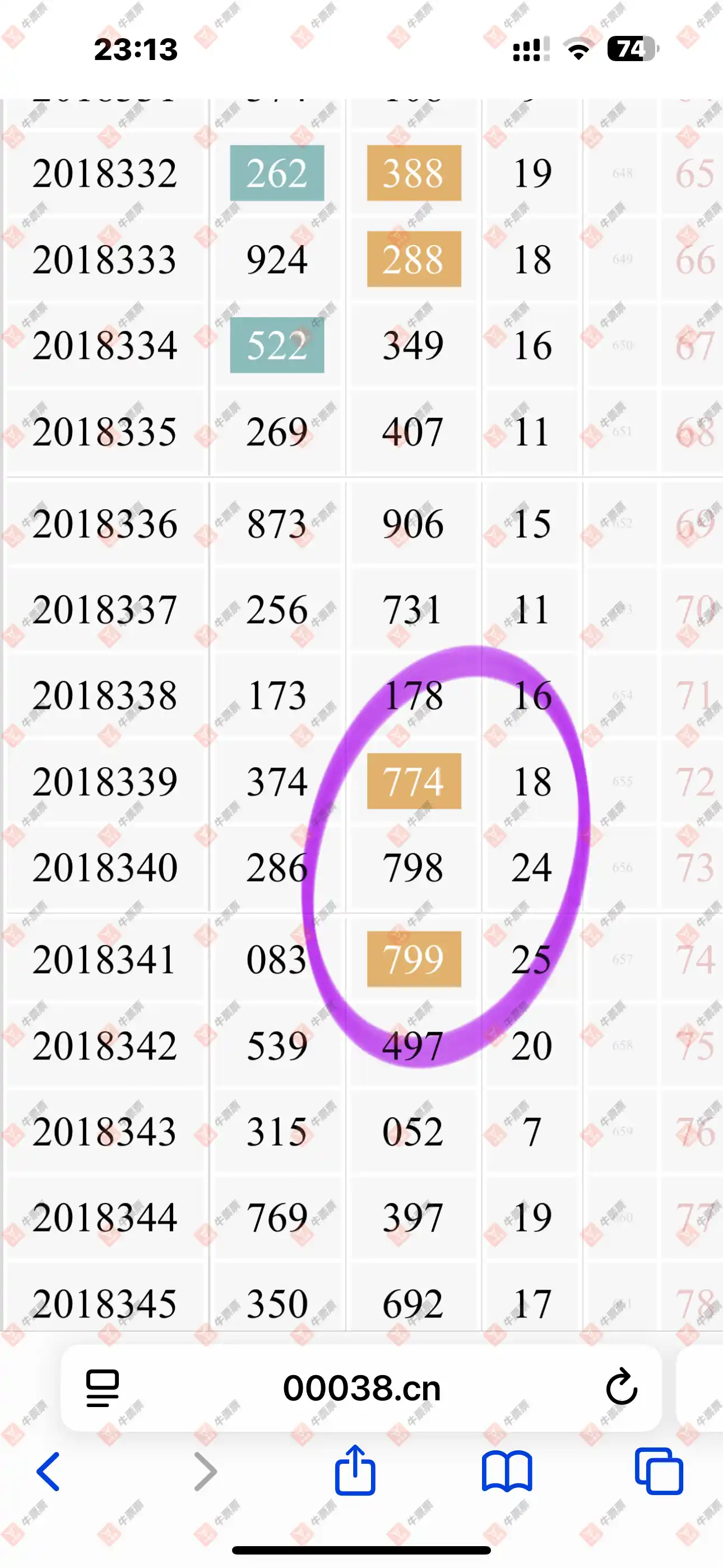This screenshot has width=723, height=1568.
Task: Reload the page
Action: [622, 1387]
